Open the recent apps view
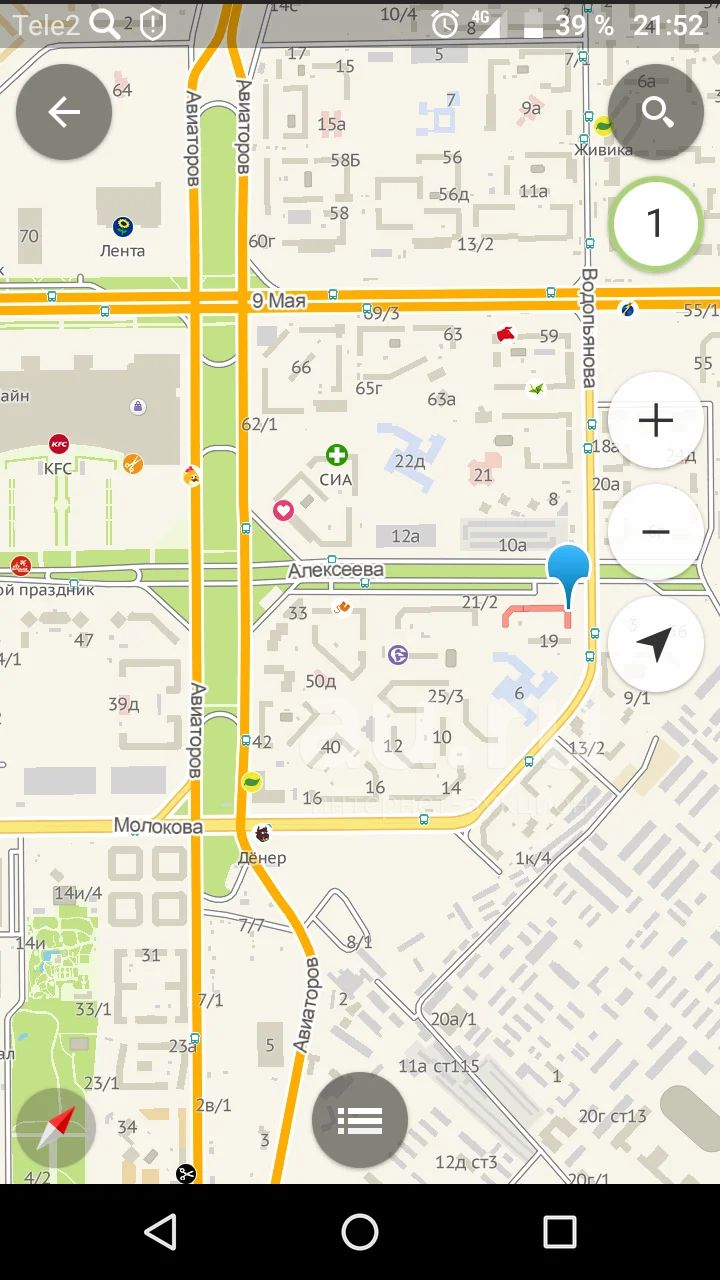Image resolution: width=720 pixels, height=1280 pixels. [x=560, y=1232]
